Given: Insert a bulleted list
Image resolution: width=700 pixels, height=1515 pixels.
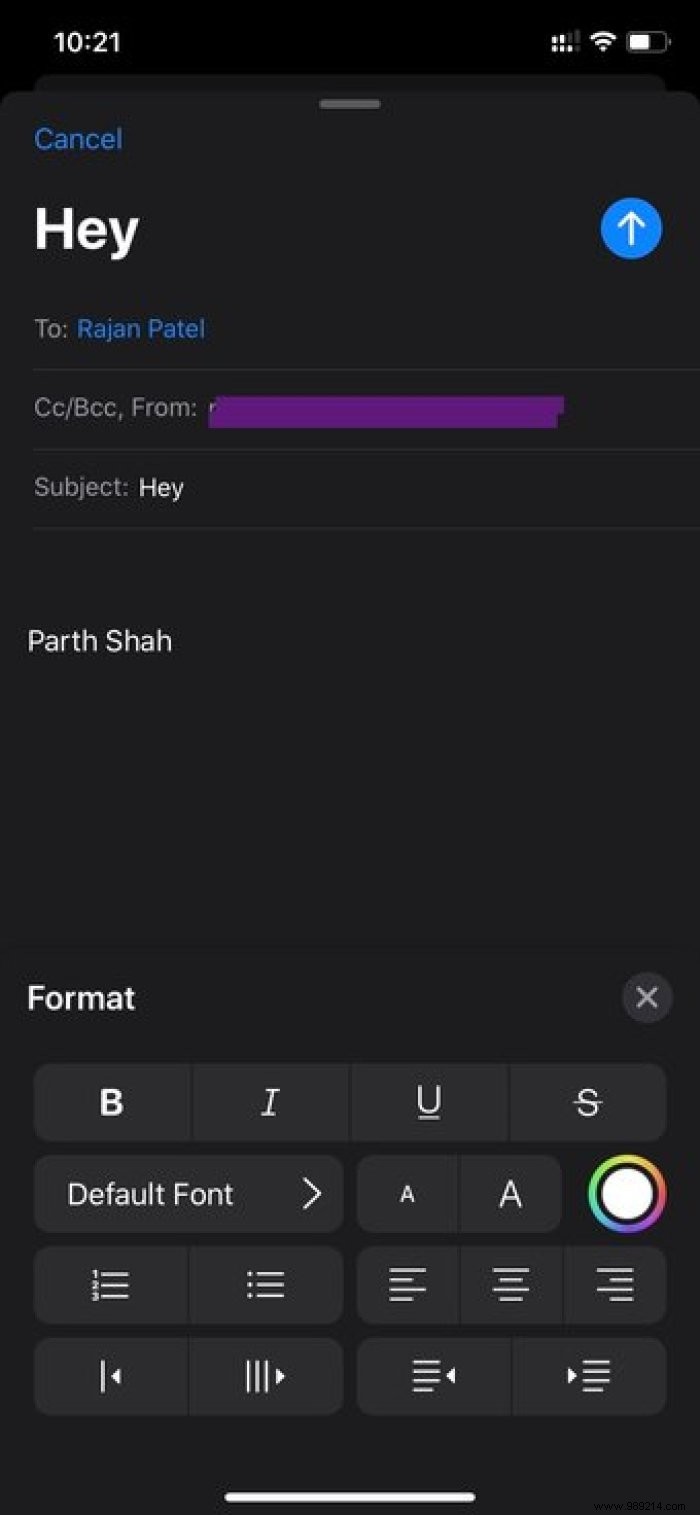Looking at the screenshot, I should click(266, 1285).
